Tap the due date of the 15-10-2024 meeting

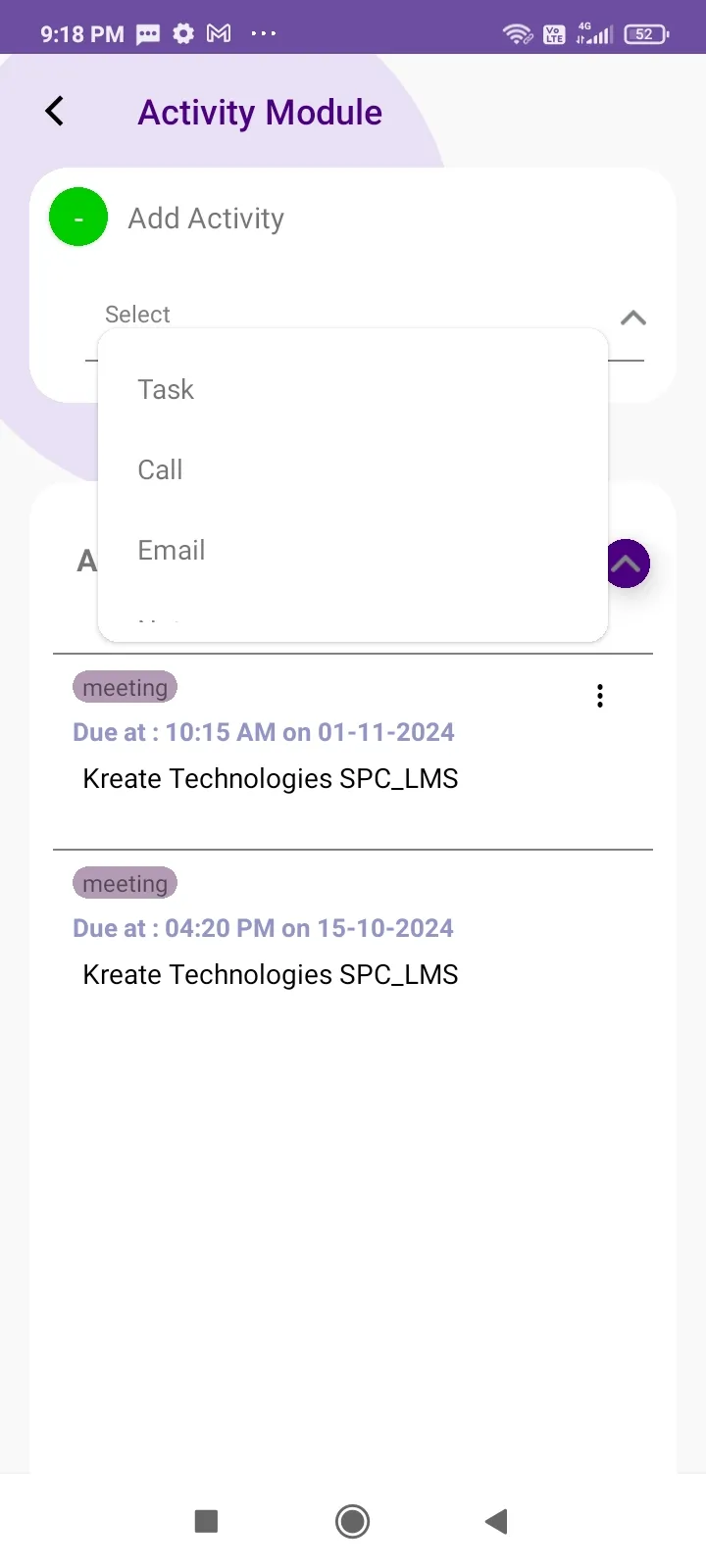point(263,927)
